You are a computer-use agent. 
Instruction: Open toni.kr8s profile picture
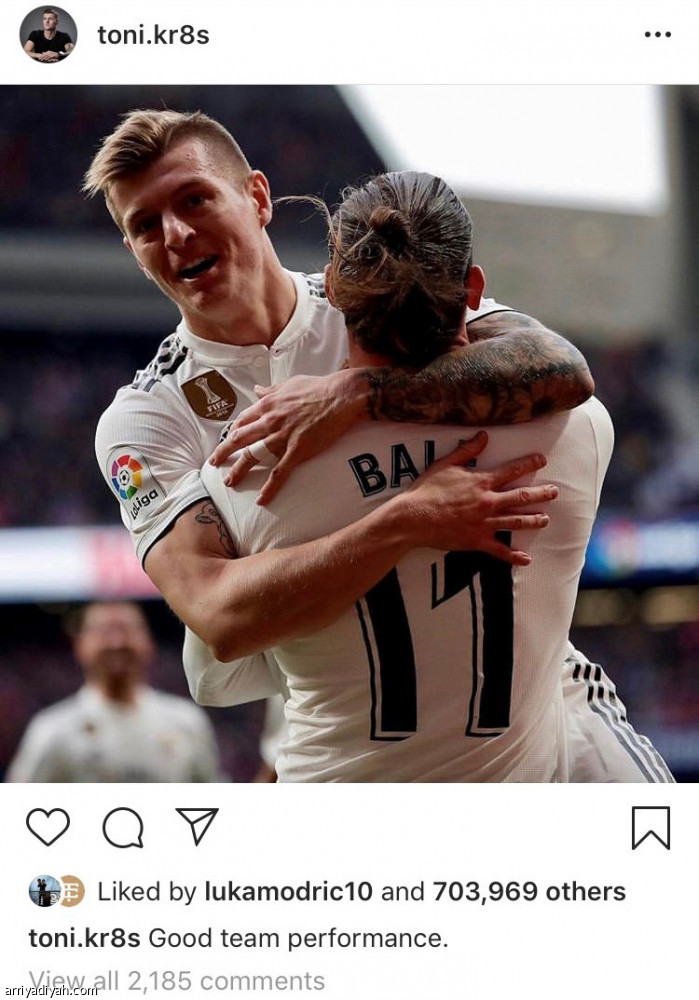pos(48,35)
